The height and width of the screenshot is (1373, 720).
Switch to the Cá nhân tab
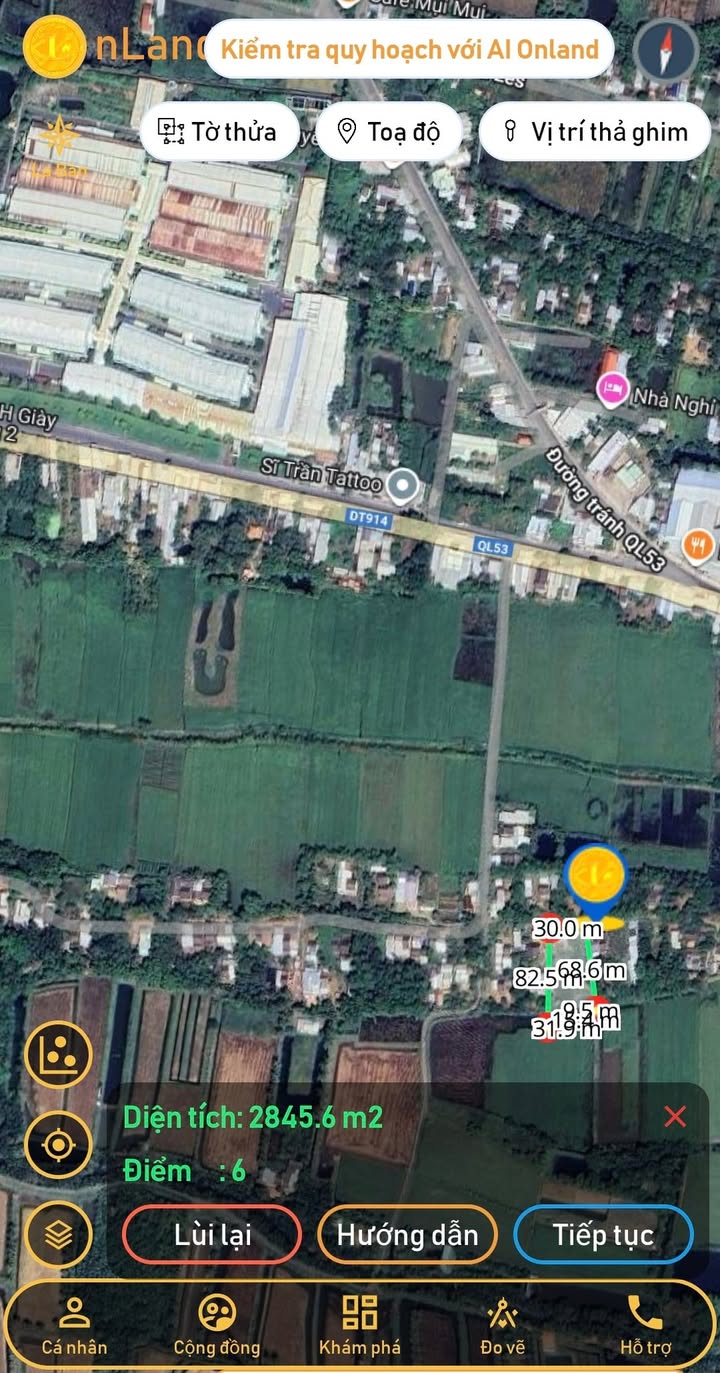[x=74, y=1325]
